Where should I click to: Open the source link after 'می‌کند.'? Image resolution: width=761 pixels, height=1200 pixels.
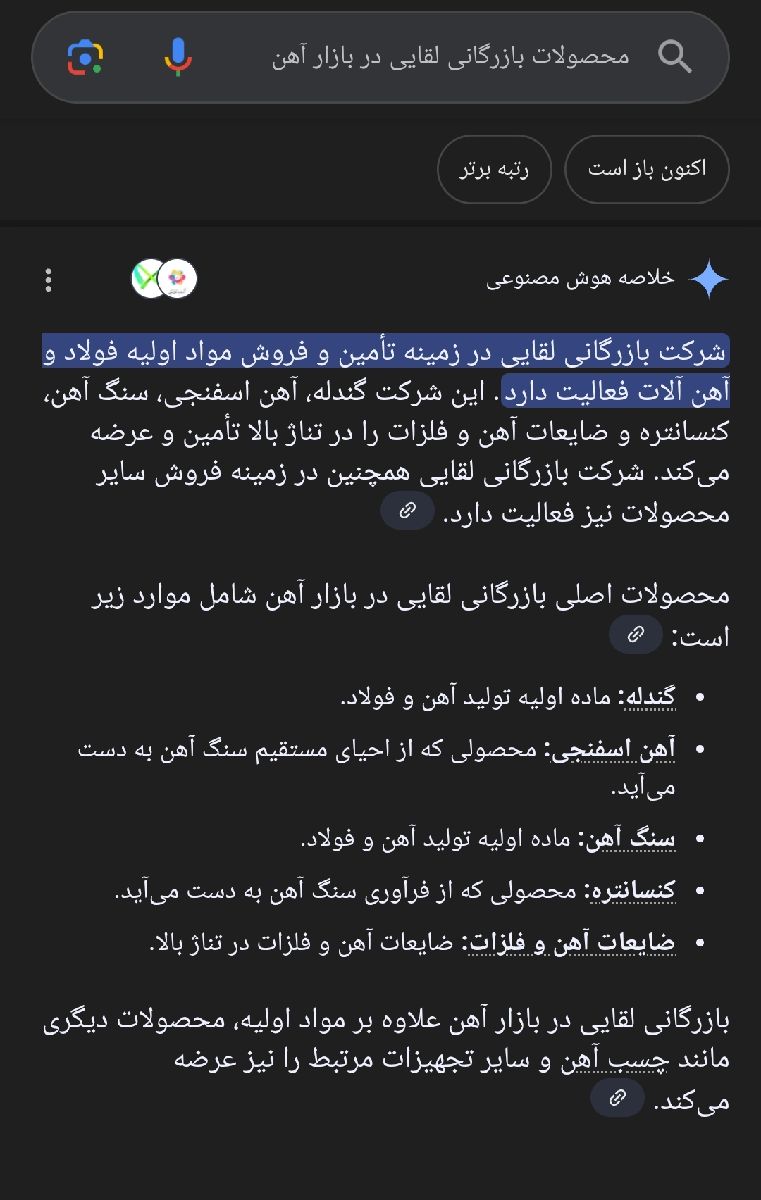pos(617,1098)
